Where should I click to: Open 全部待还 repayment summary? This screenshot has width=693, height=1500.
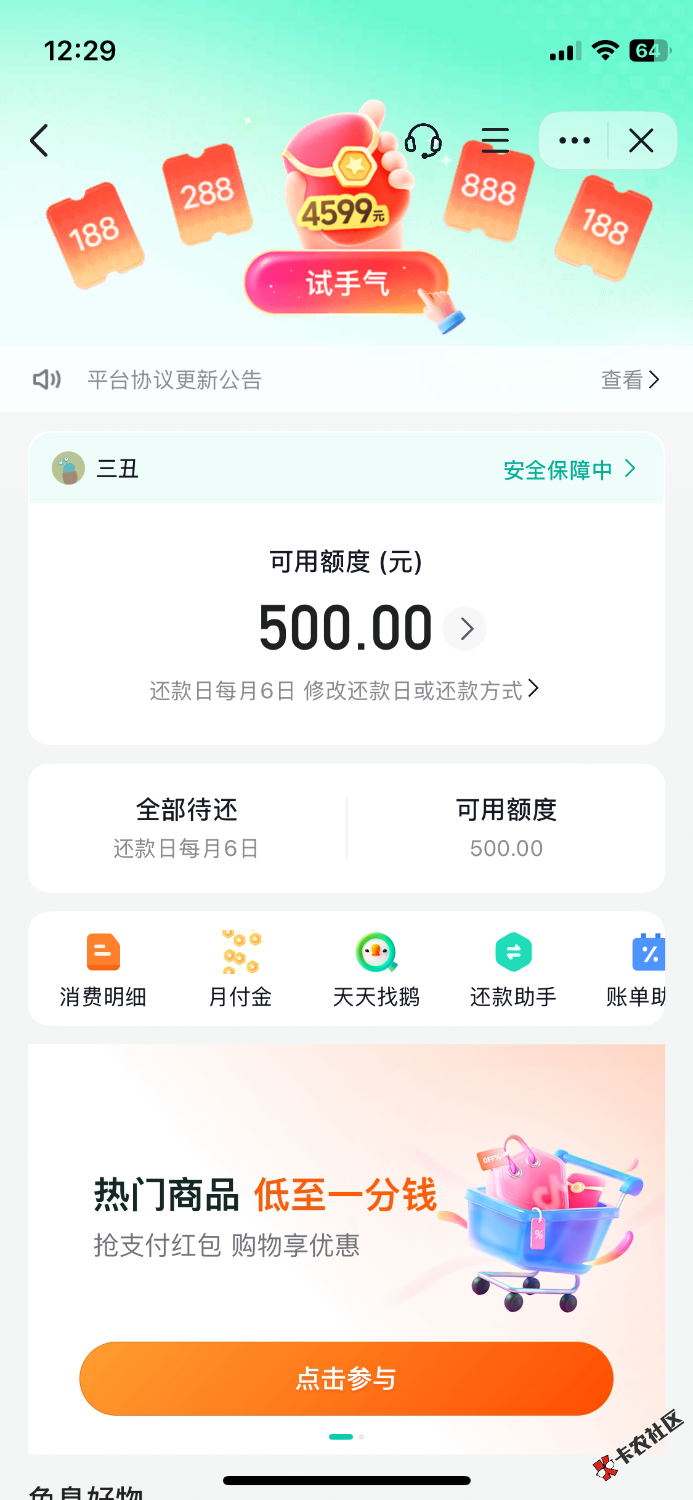[x=187, y=828]
